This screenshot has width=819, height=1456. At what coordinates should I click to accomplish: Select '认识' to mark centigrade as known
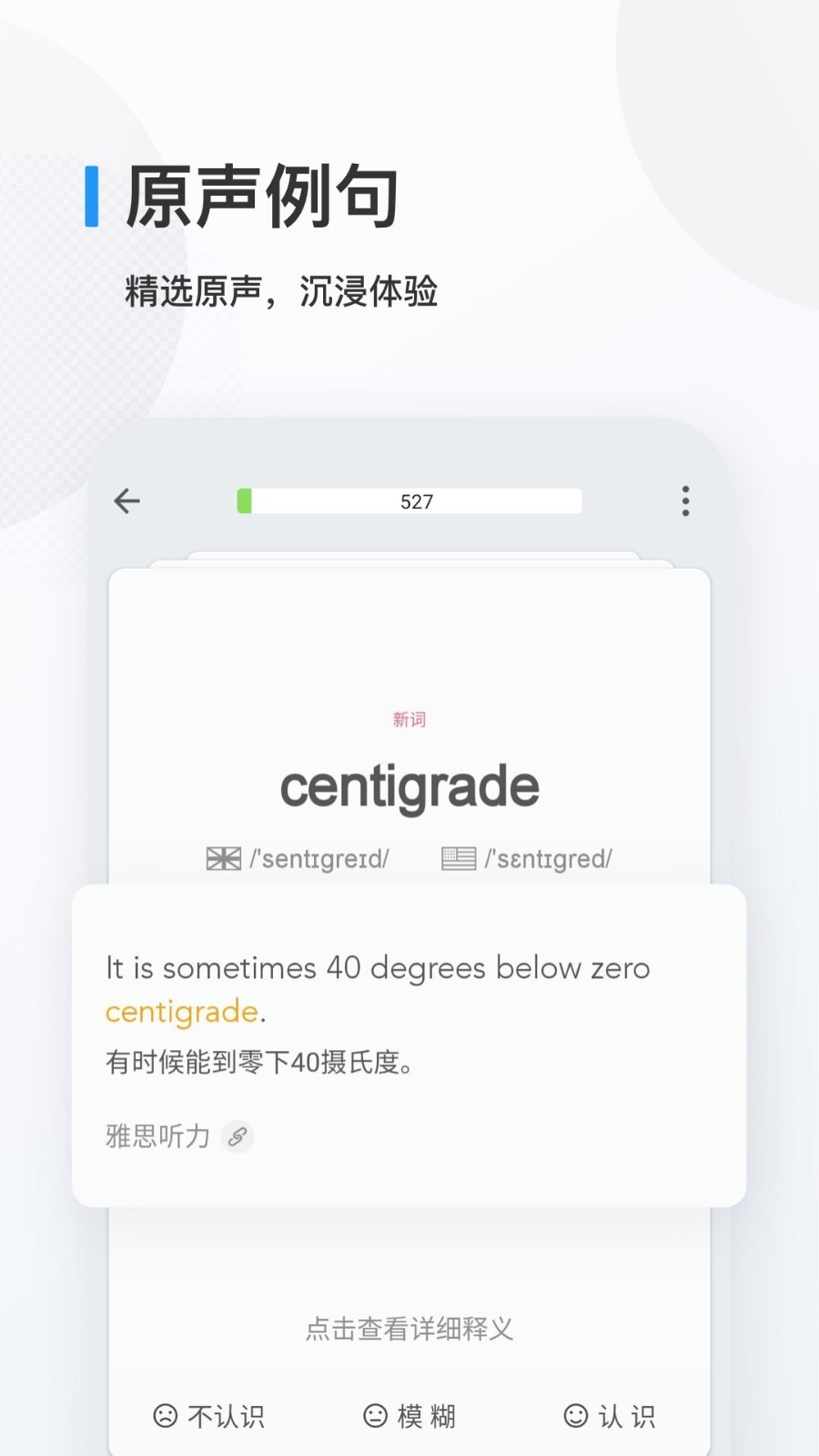click(624, 1416)
